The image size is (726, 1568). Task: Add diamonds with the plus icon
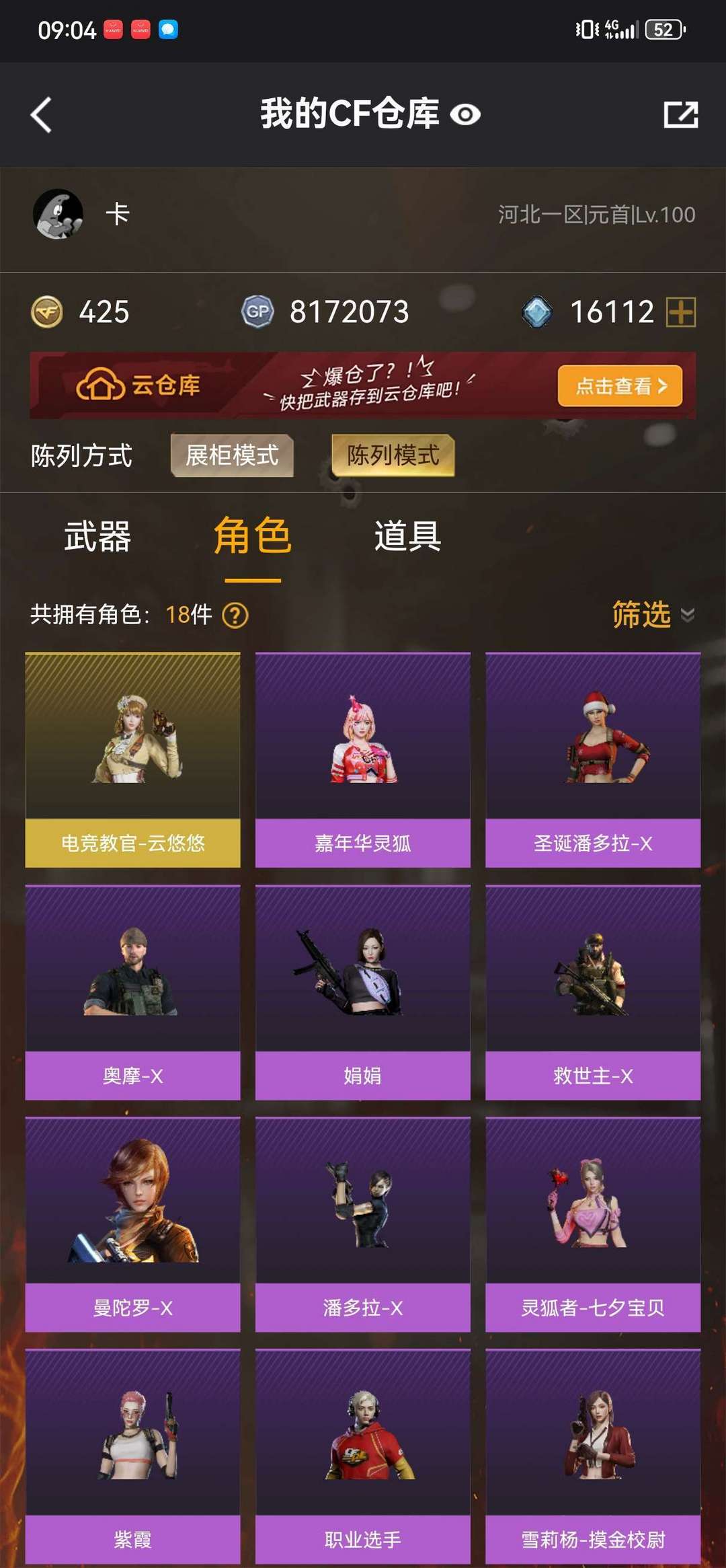[681, 312]
